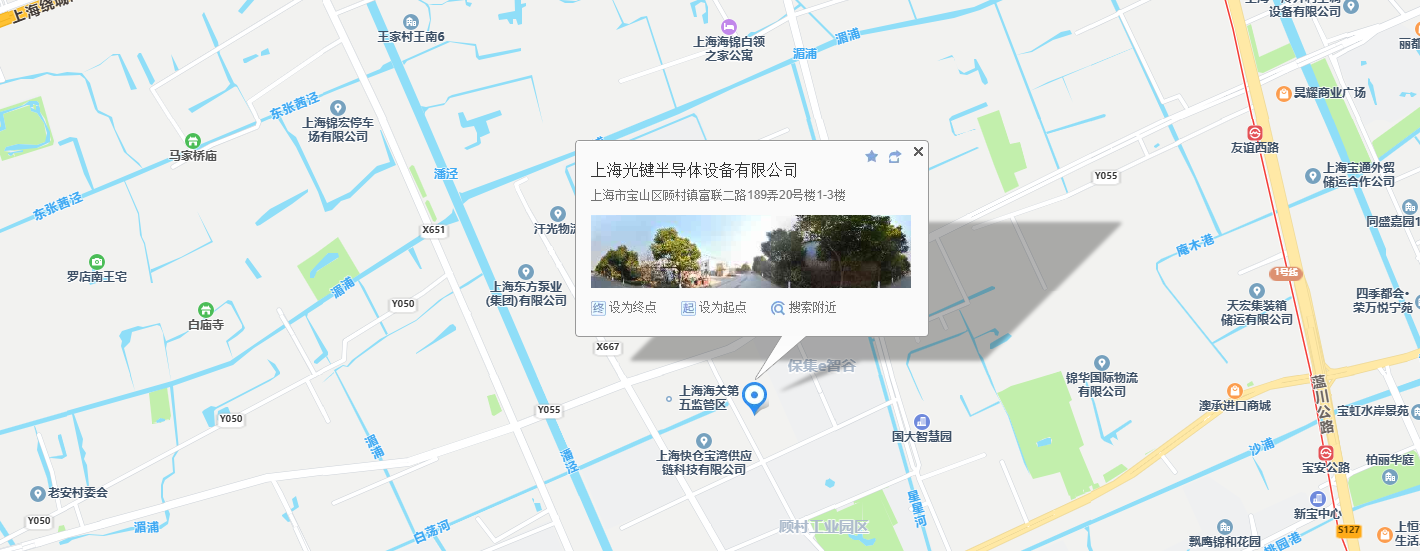Image resolution: width=1420 pixels, height=551 pixels.
Task: Favorite 上海光键半导体设备有限公司 with the star
Action: 871,156
